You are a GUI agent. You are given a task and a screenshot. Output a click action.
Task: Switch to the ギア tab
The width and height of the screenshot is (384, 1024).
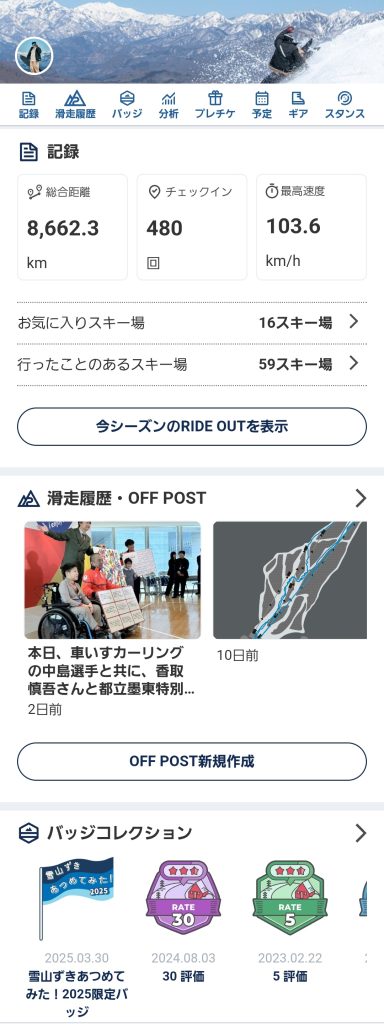[298, 105]
